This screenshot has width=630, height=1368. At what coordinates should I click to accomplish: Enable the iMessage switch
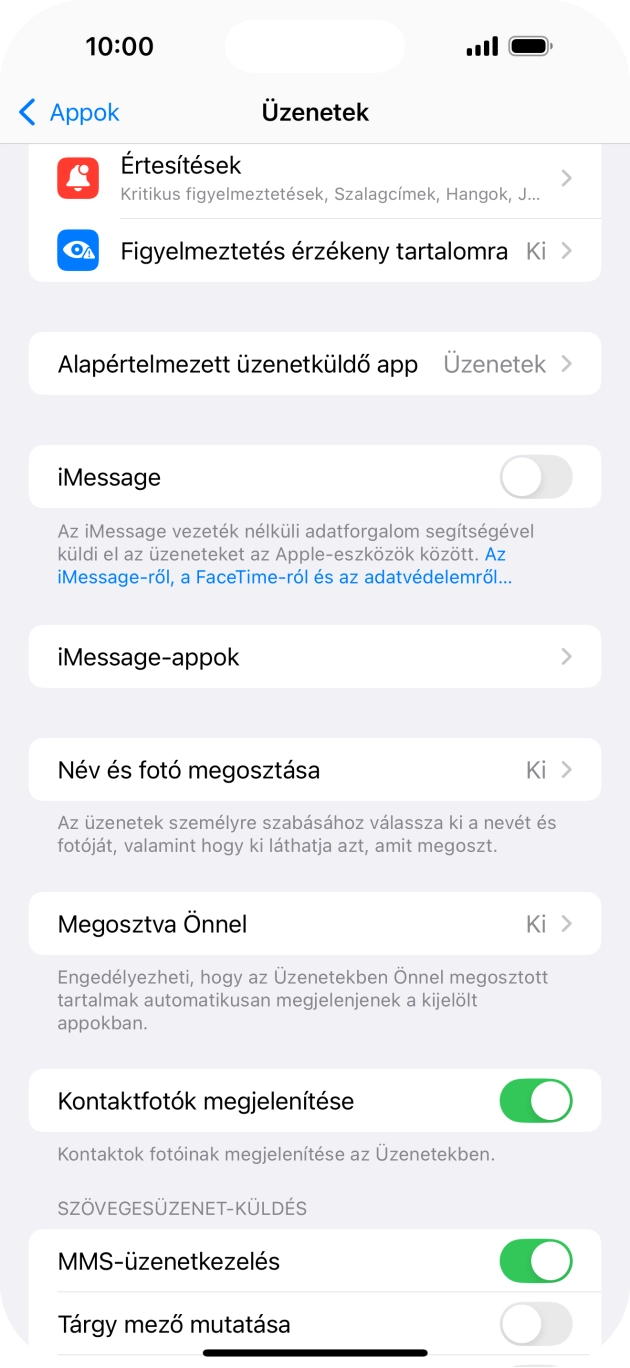coord(535,477)
